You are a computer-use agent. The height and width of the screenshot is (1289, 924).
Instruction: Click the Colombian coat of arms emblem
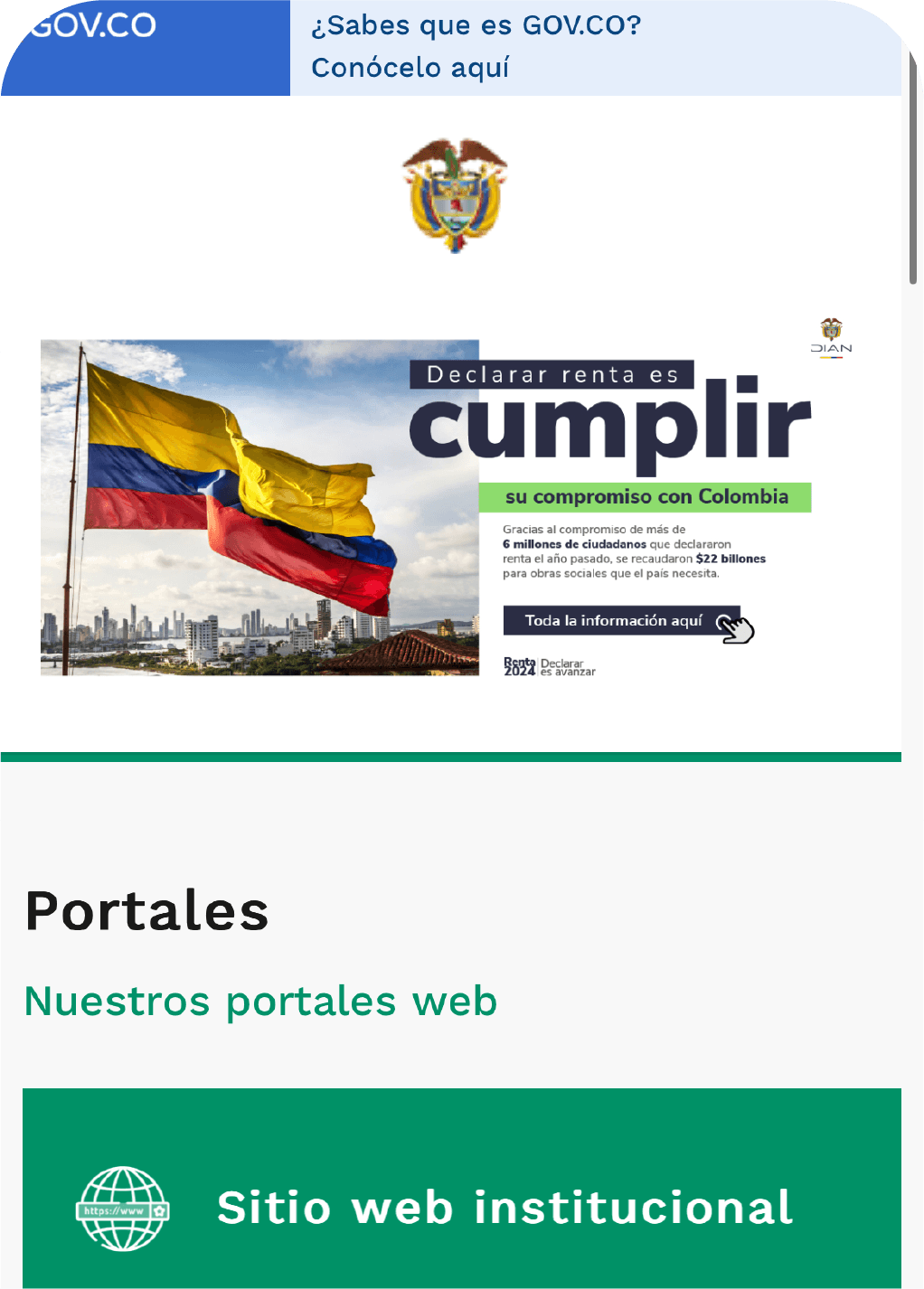455,194
